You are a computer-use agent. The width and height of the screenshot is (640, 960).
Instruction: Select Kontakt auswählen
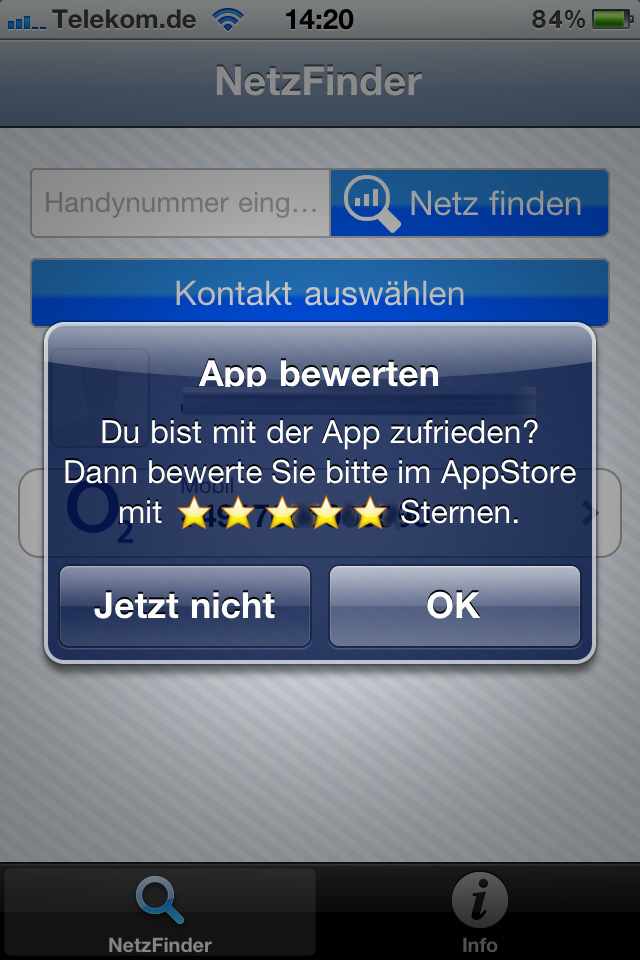(319, 293)
